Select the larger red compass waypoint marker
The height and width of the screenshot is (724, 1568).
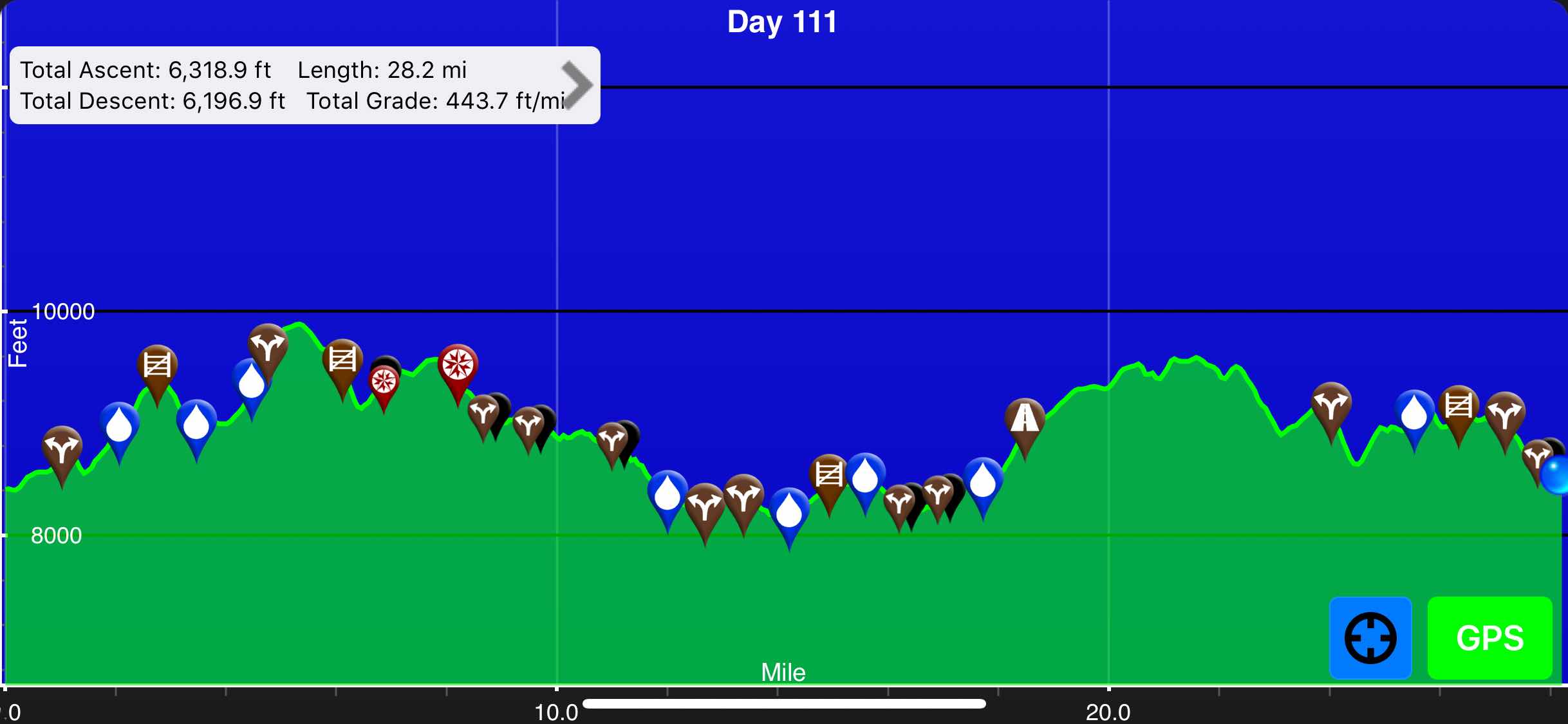coord(458,366)
